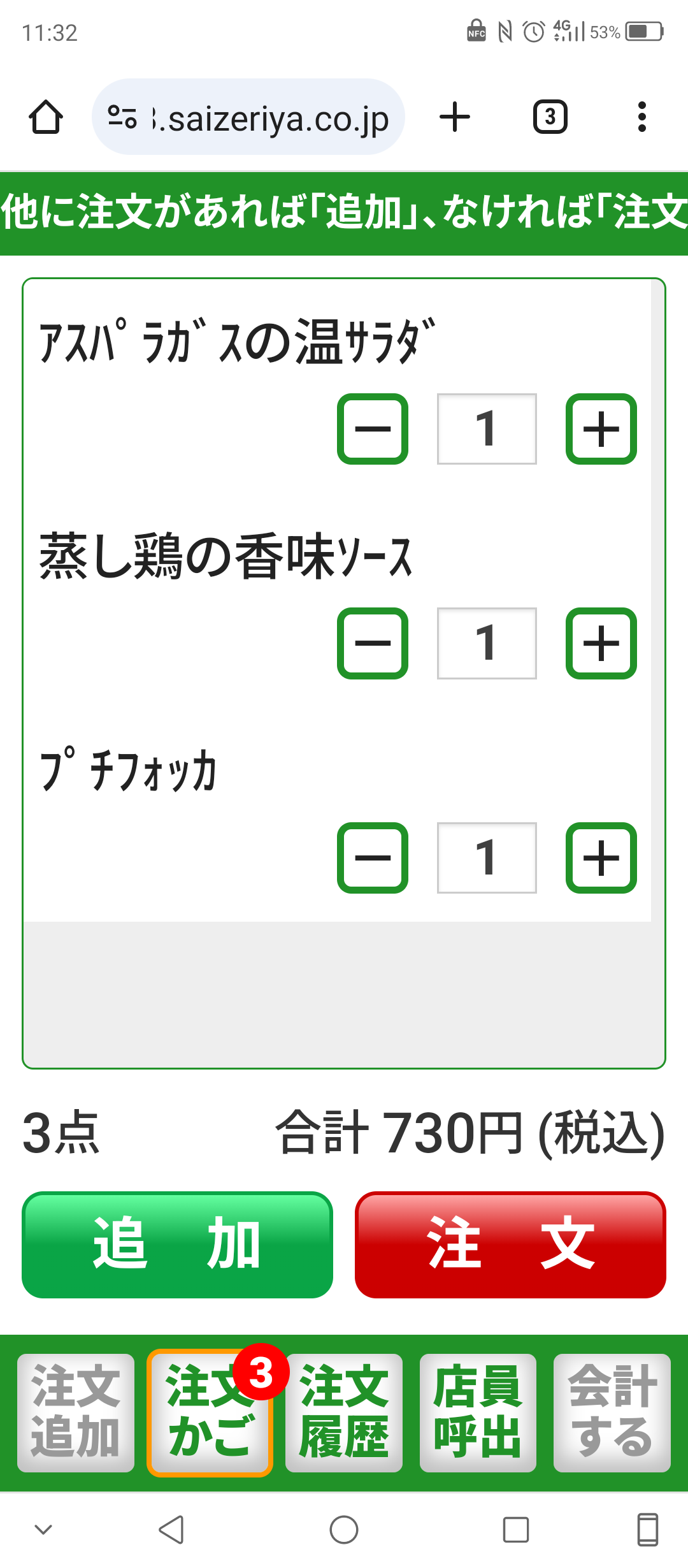Open the 注文履歴 order history tab
688x1568 pixels.
344,1412
